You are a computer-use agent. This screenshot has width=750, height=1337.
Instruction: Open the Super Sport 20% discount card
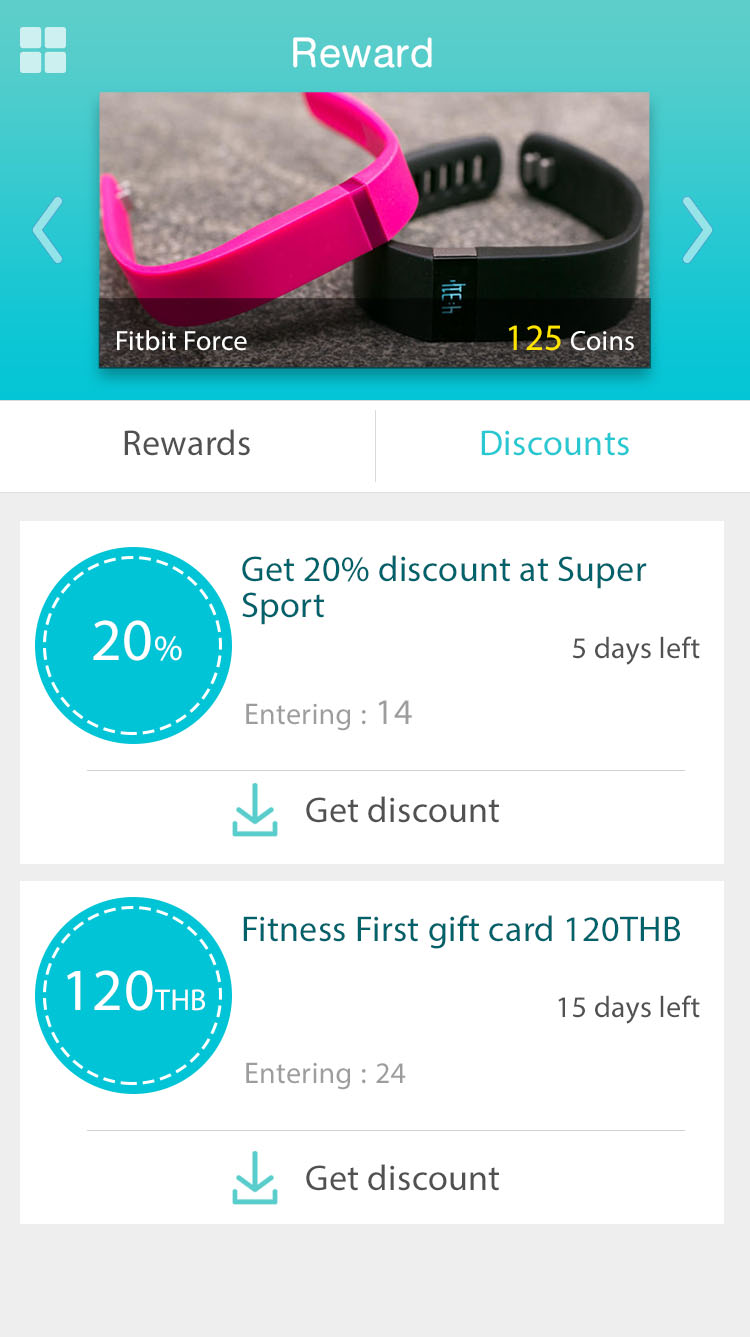(372, 646)
